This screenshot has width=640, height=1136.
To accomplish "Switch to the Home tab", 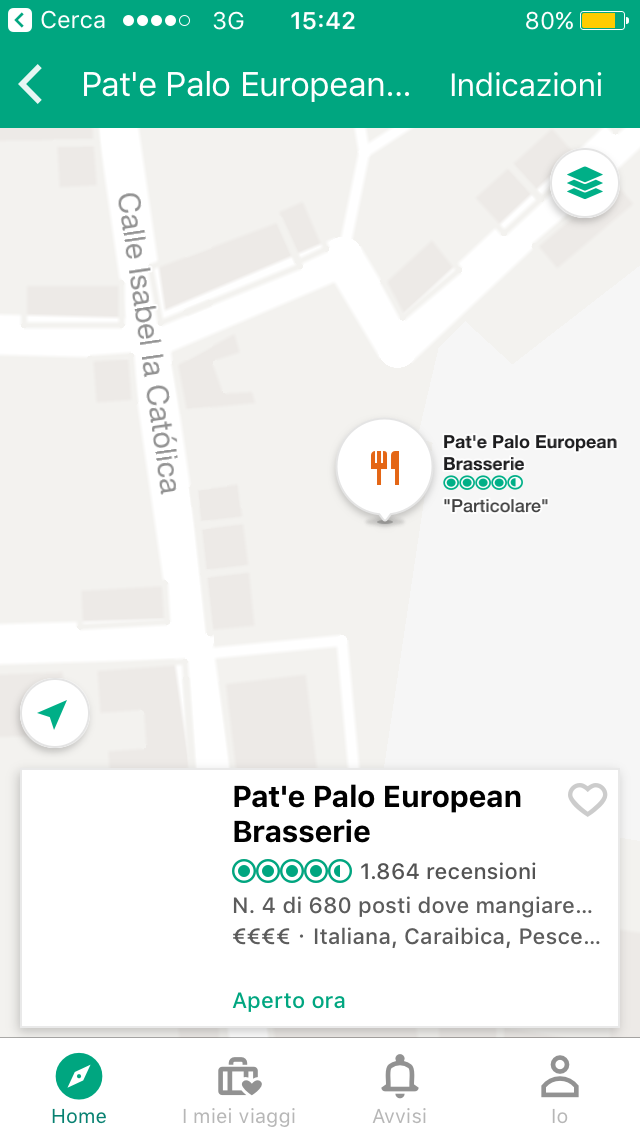I will (x=79, y=1090).
